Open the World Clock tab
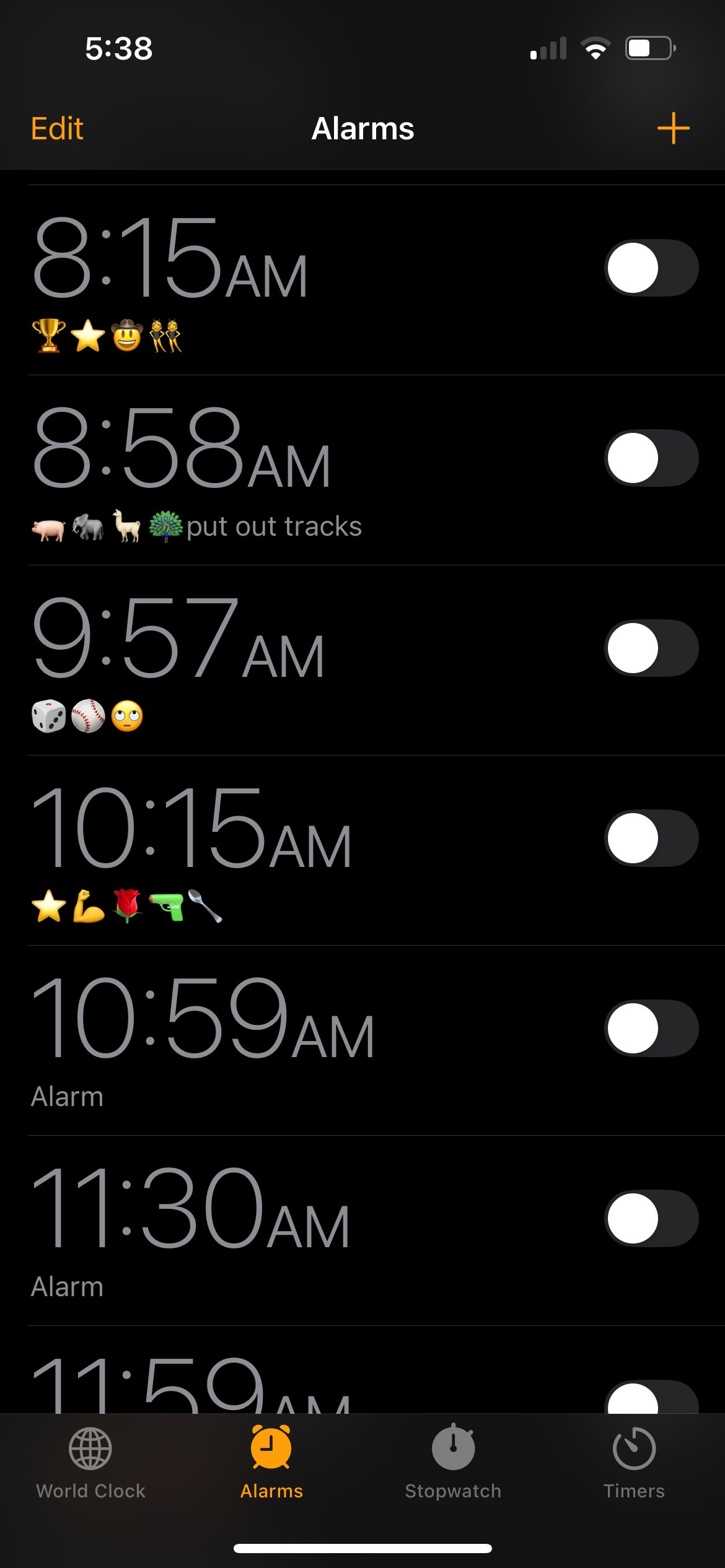725x1568 pixels. 90,1463
